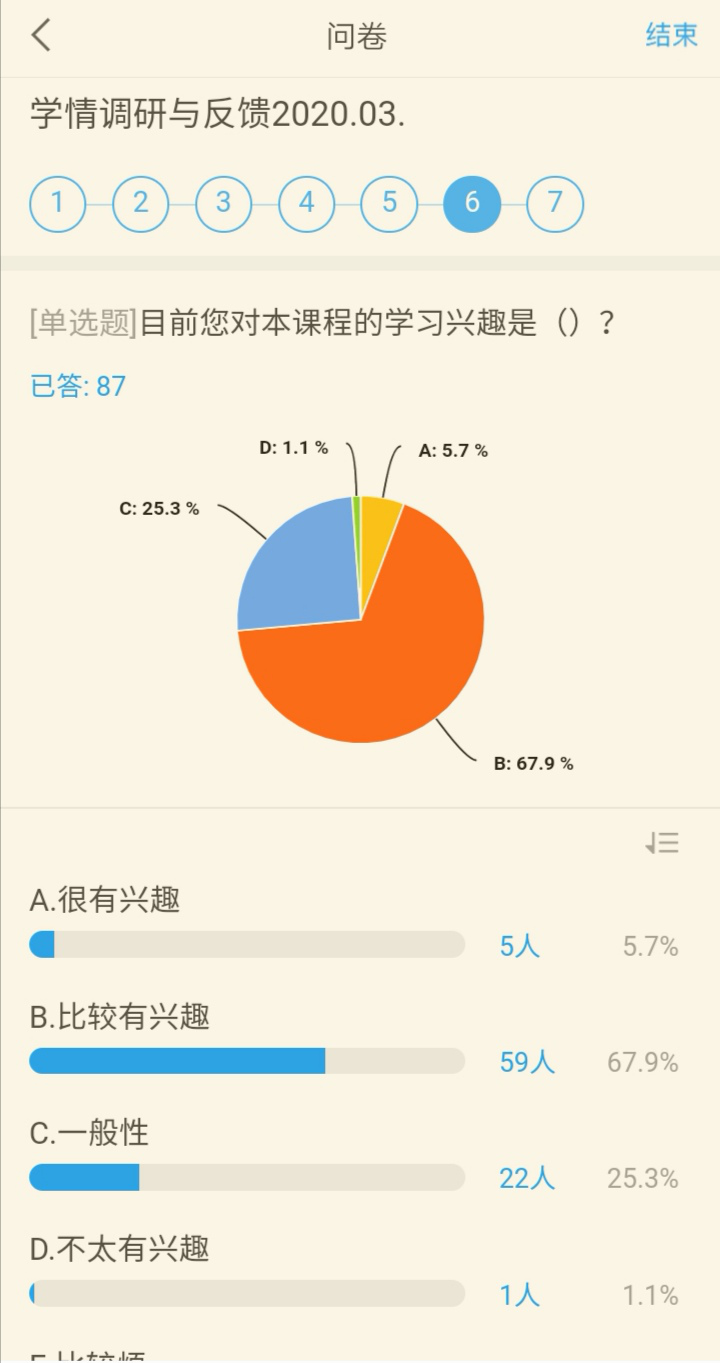This screenshot has width=720, height=1363.
Task: Tap the sort icon above the options
Action: [662, 843]
